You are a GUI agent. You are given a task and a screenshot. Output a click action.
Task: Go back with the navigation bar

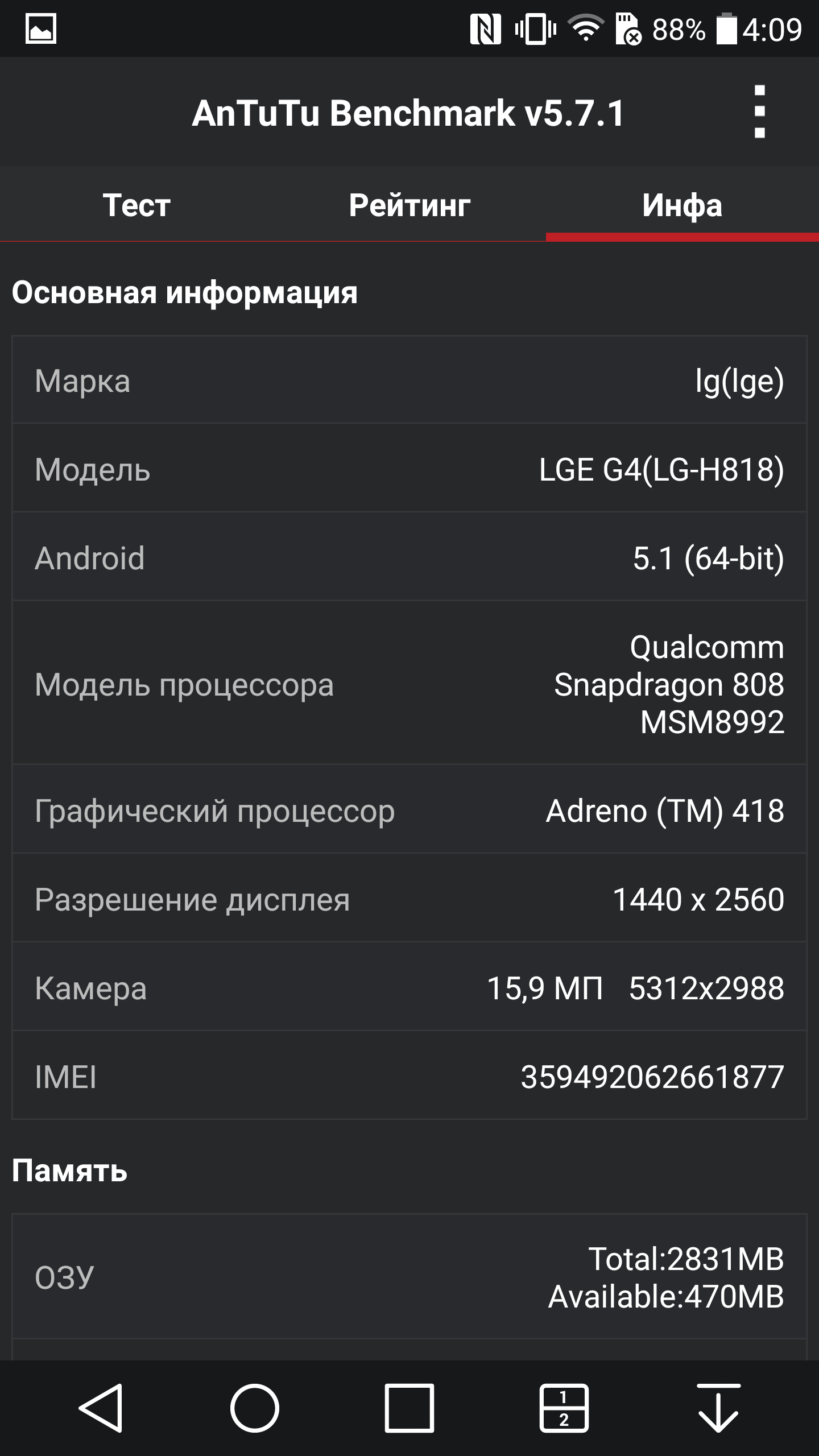point(101,1408)
